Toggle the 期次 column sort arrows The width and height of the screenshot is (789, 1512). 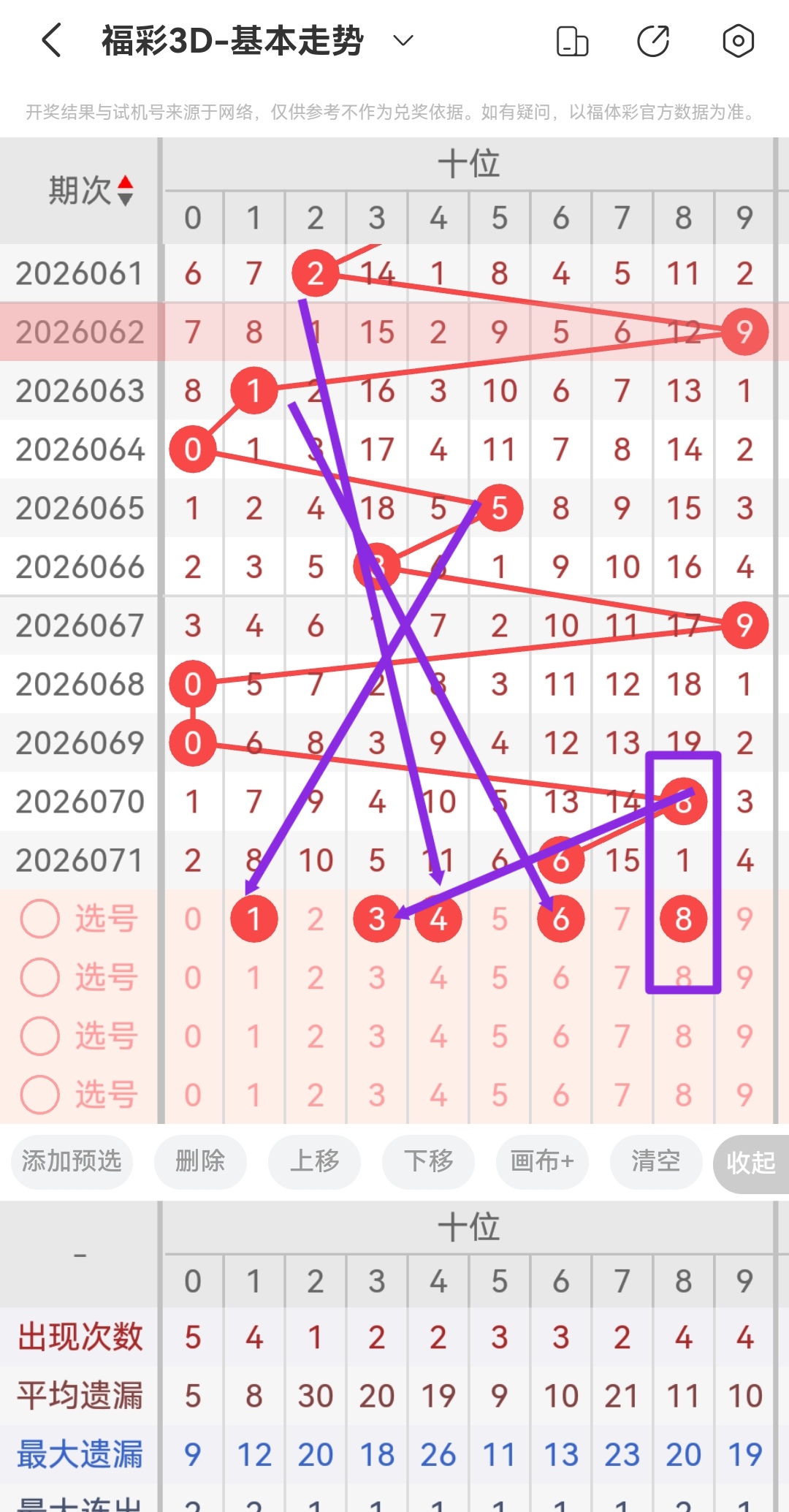[x=127, y=190]
